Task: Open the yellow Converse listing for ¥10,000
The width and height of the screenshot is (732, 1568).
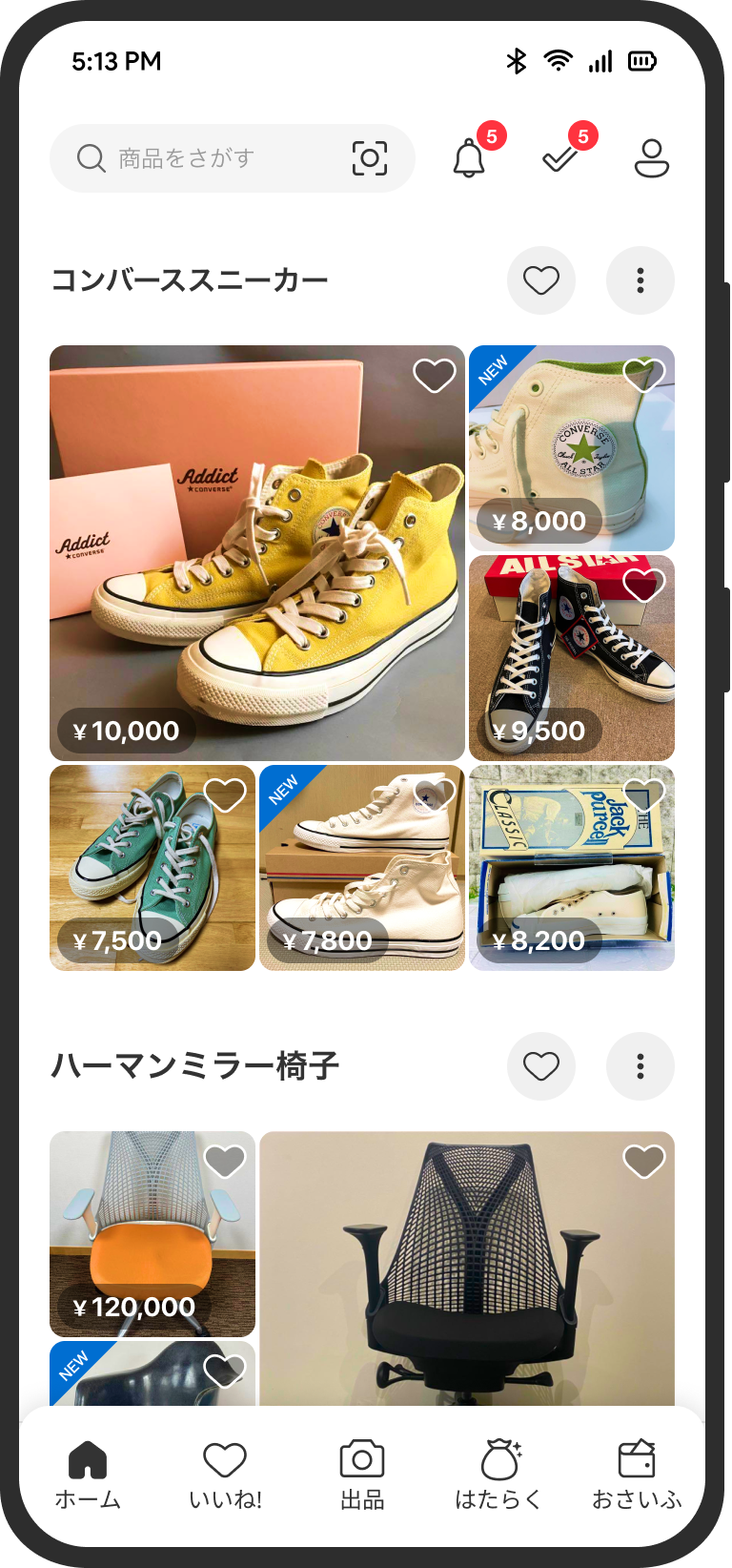Action: (x=257, y=553)
